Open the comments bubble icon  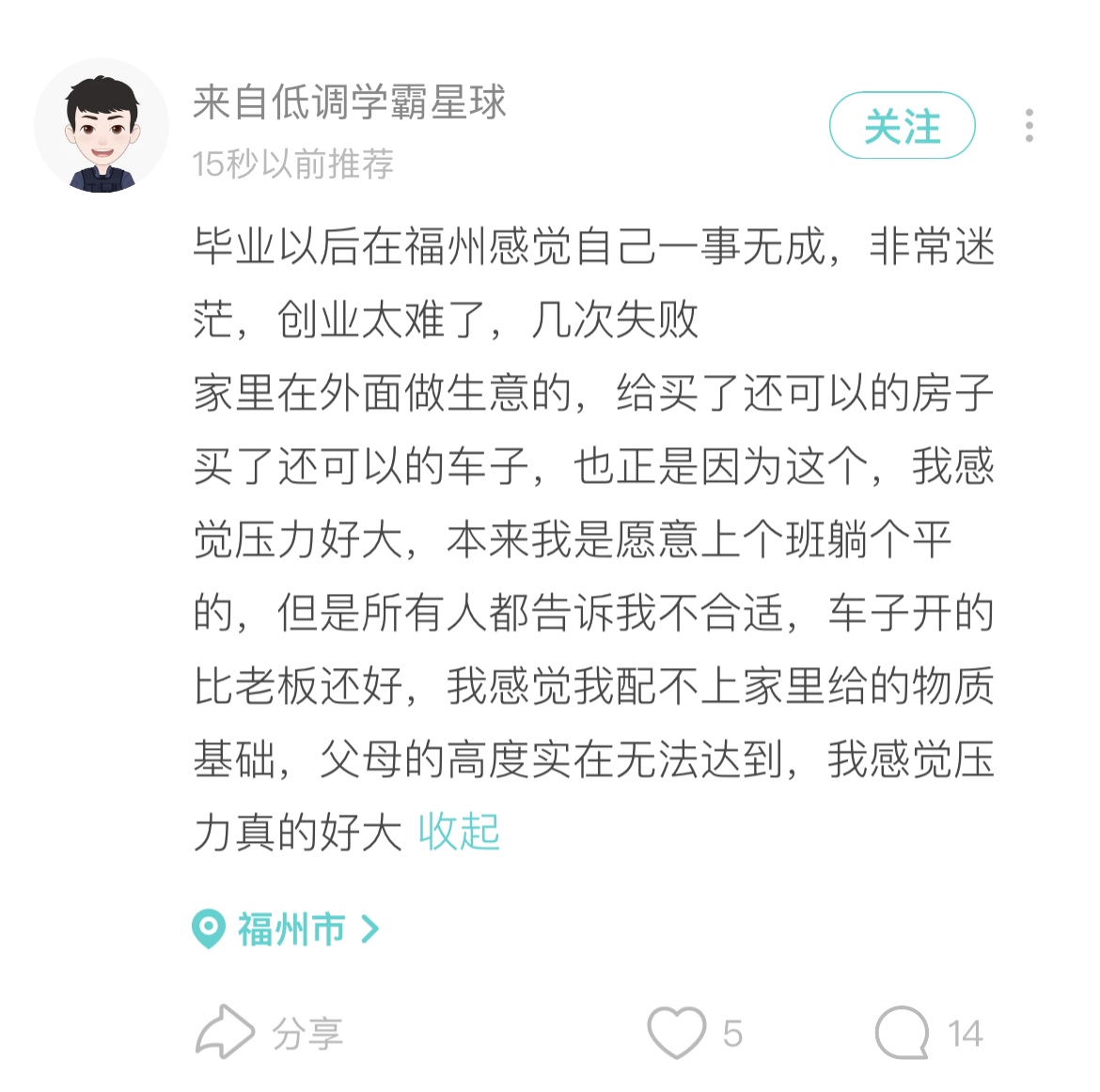[x=902, y=1033]
